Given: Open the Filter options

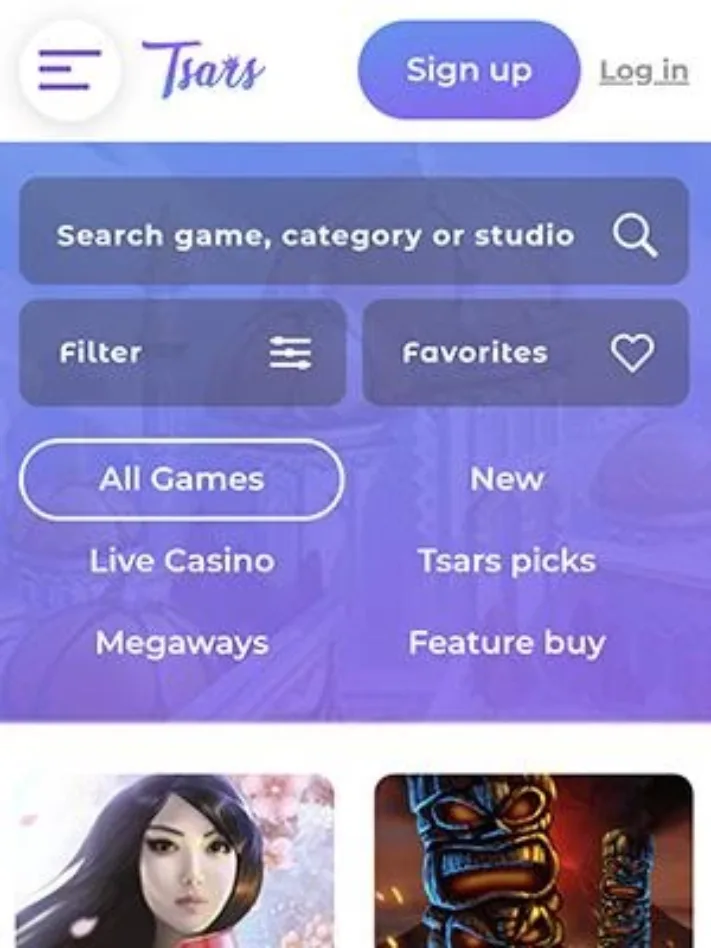Looking at the screenshot, I should (x=183, y=353).
